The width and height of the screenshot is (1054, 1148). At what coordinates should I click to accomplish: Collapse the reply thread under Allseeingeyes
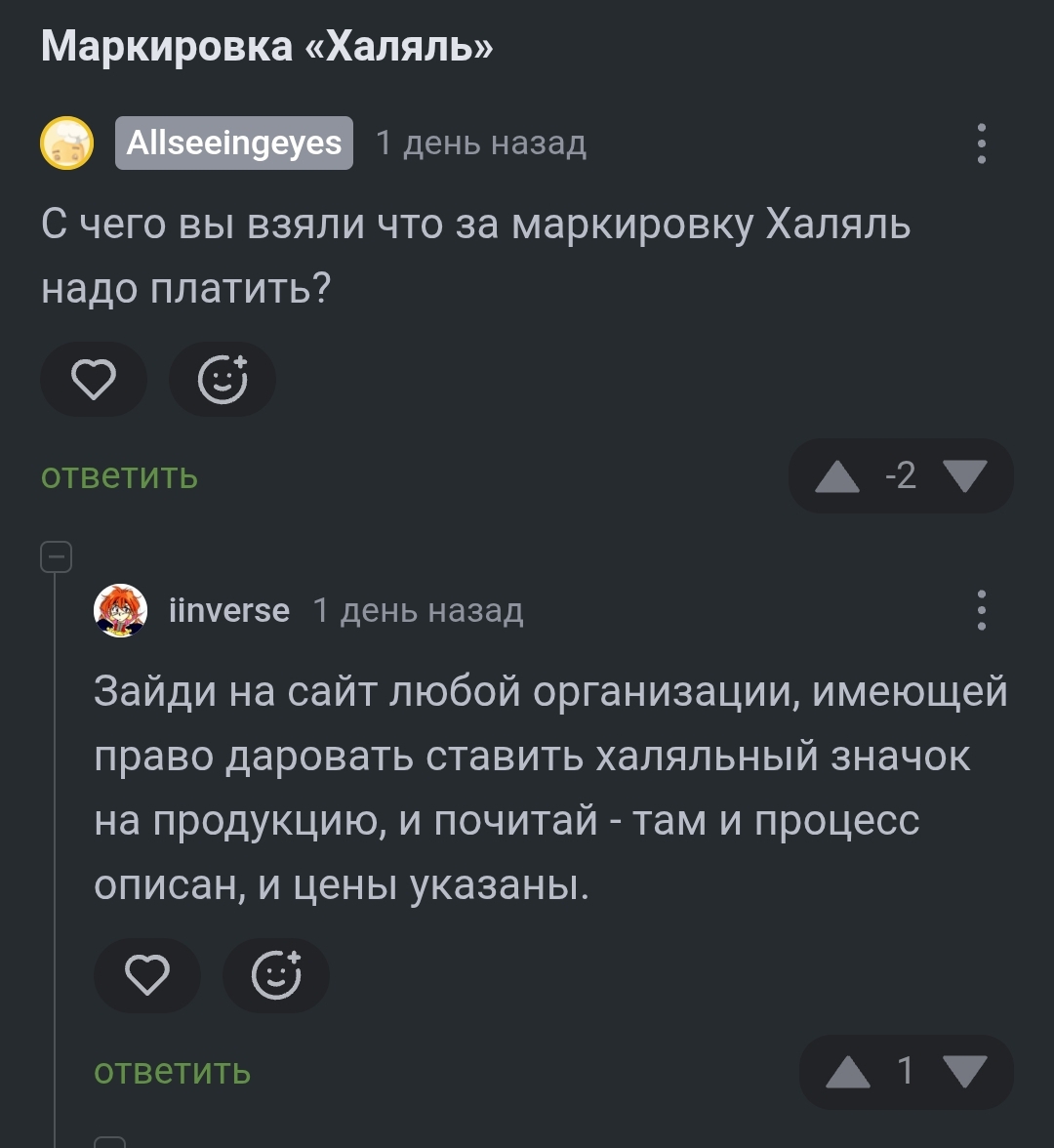pyautogui.click(x=56, y=557)
